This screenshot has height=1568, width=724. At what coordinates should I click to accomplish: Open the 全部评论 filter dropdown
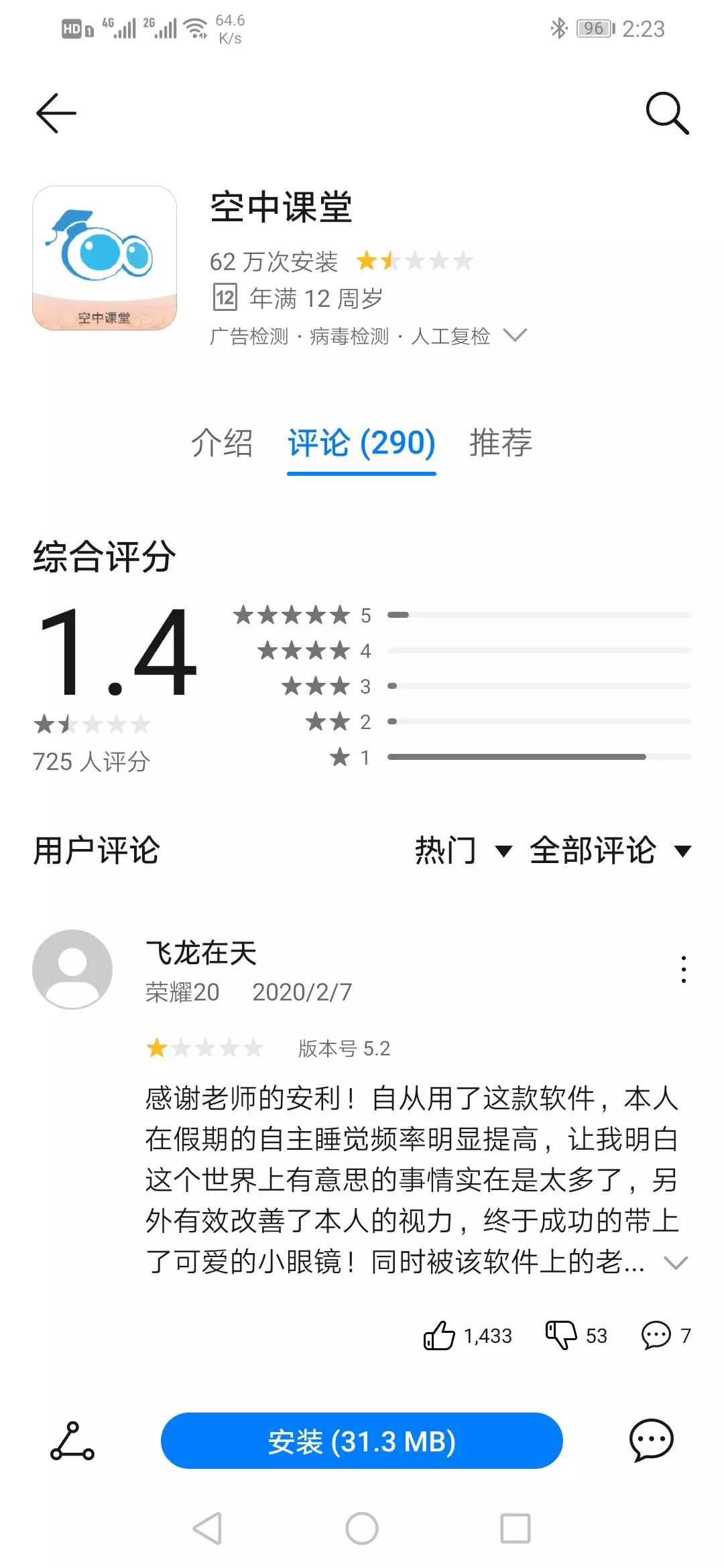(610, 851)
